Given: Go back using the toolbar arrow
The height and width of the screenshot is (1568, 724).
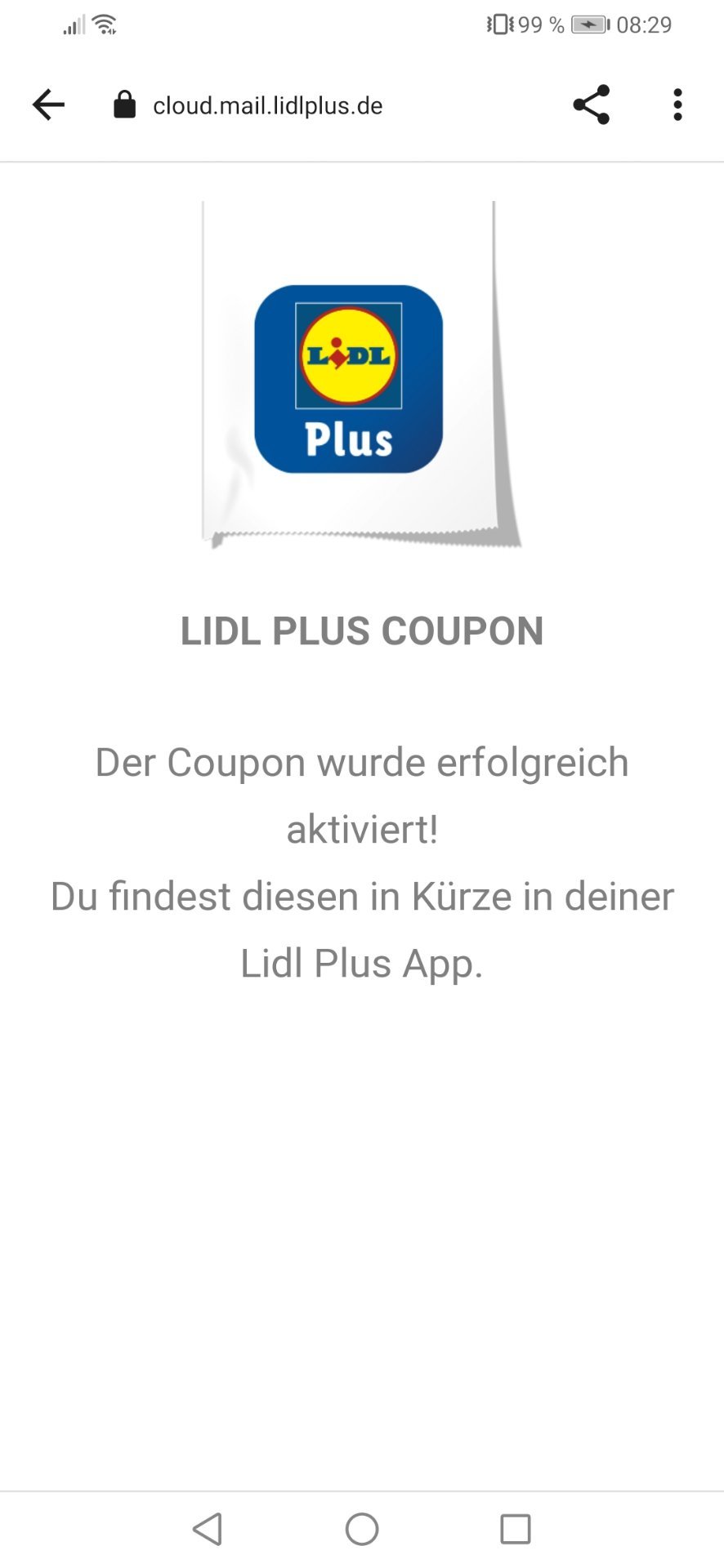Looking at the screenshot, I should point(48,105).
